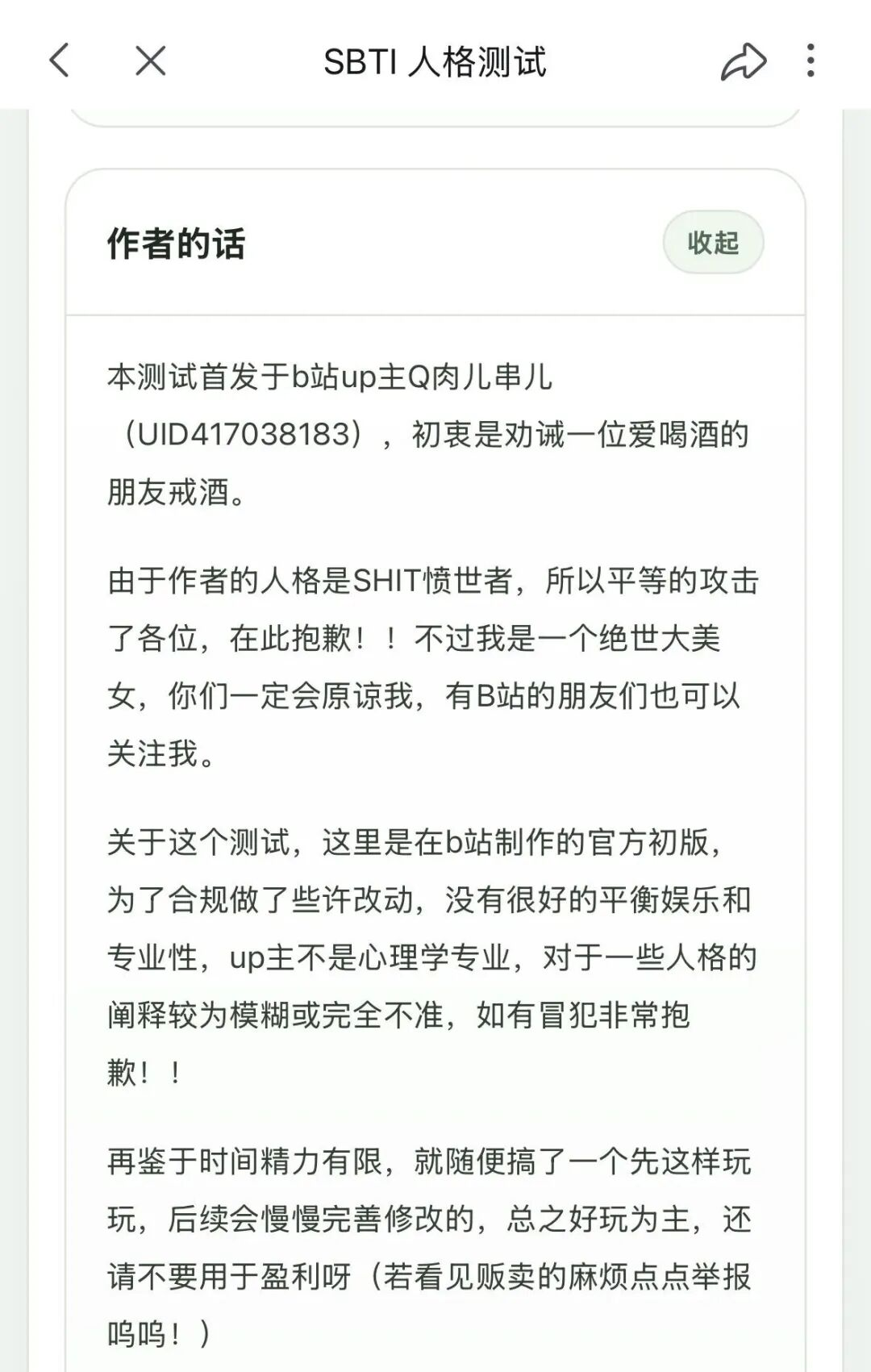This screenshot has width=871, height=1372.
Task: Share this personality test page
Action: click(x=743, y=61)
